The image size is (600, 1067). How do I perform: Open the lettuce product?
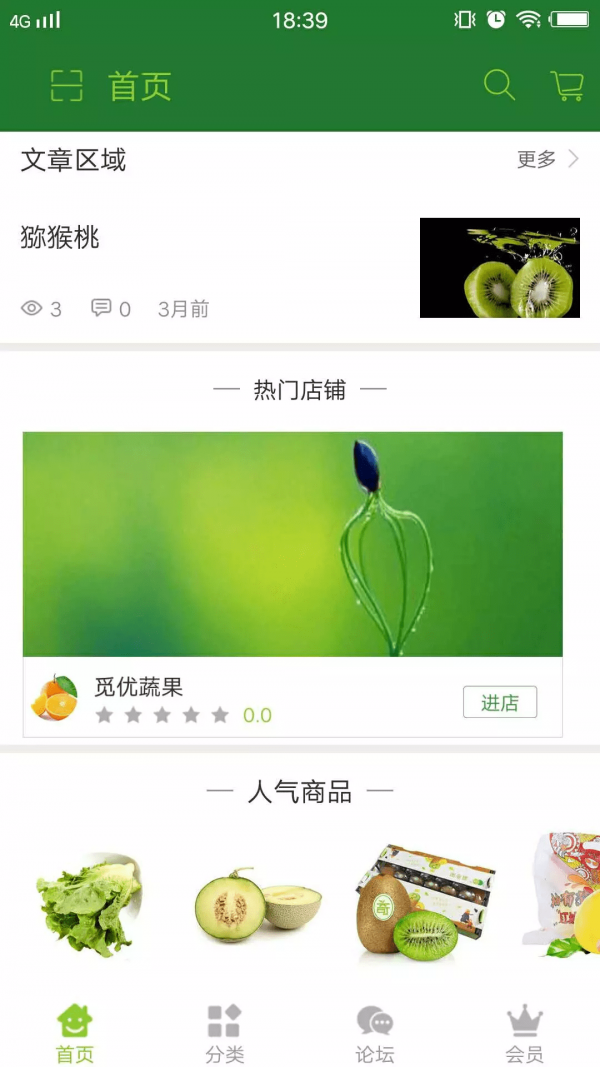88,905
